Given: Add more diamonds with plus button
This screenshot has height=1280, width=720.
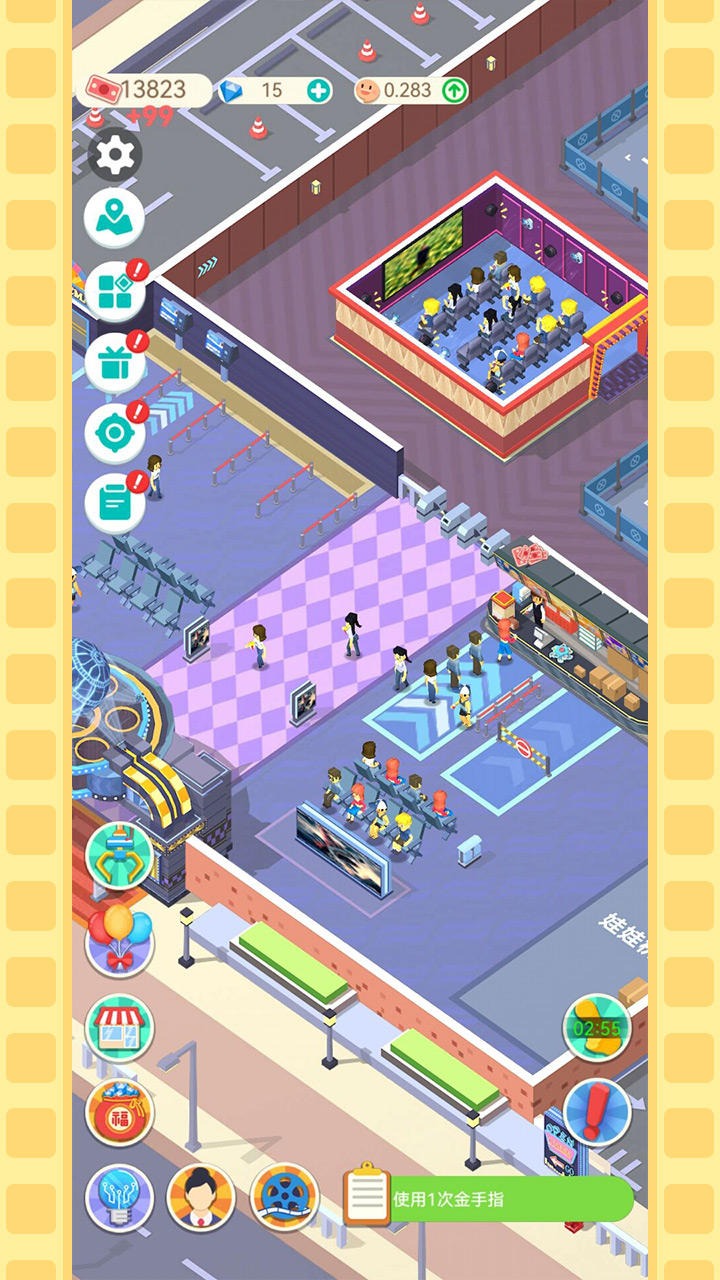Looking at the screenshot, I should 318,90.
